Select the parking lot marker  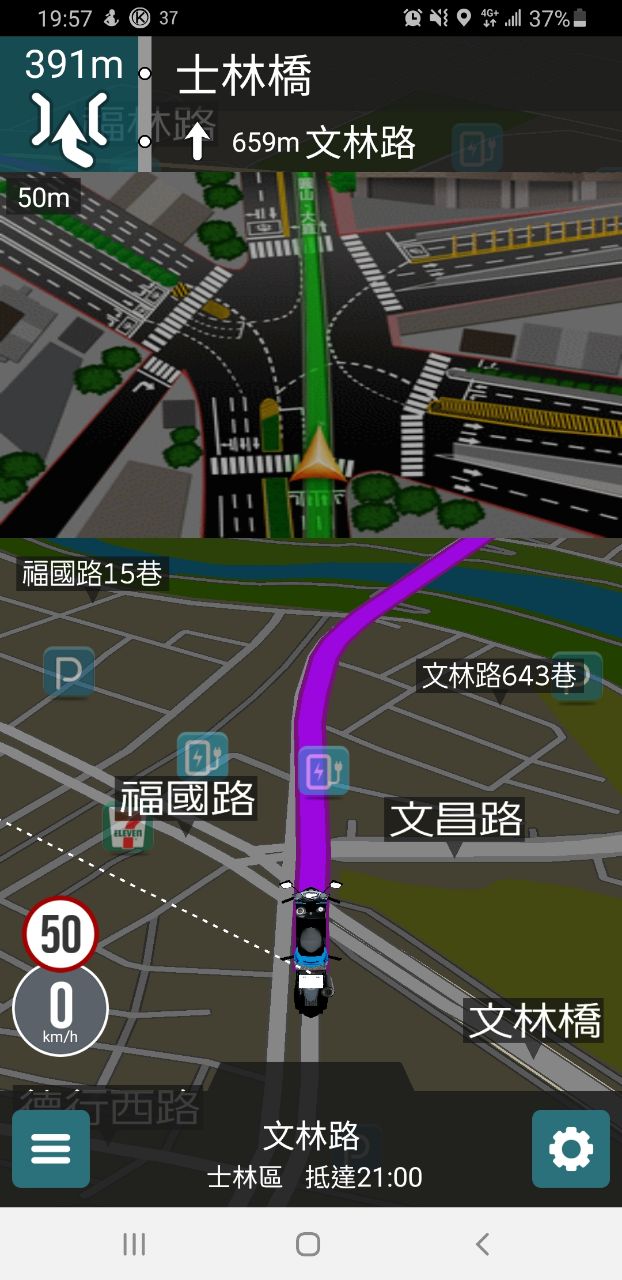click(x=69, y=672)
